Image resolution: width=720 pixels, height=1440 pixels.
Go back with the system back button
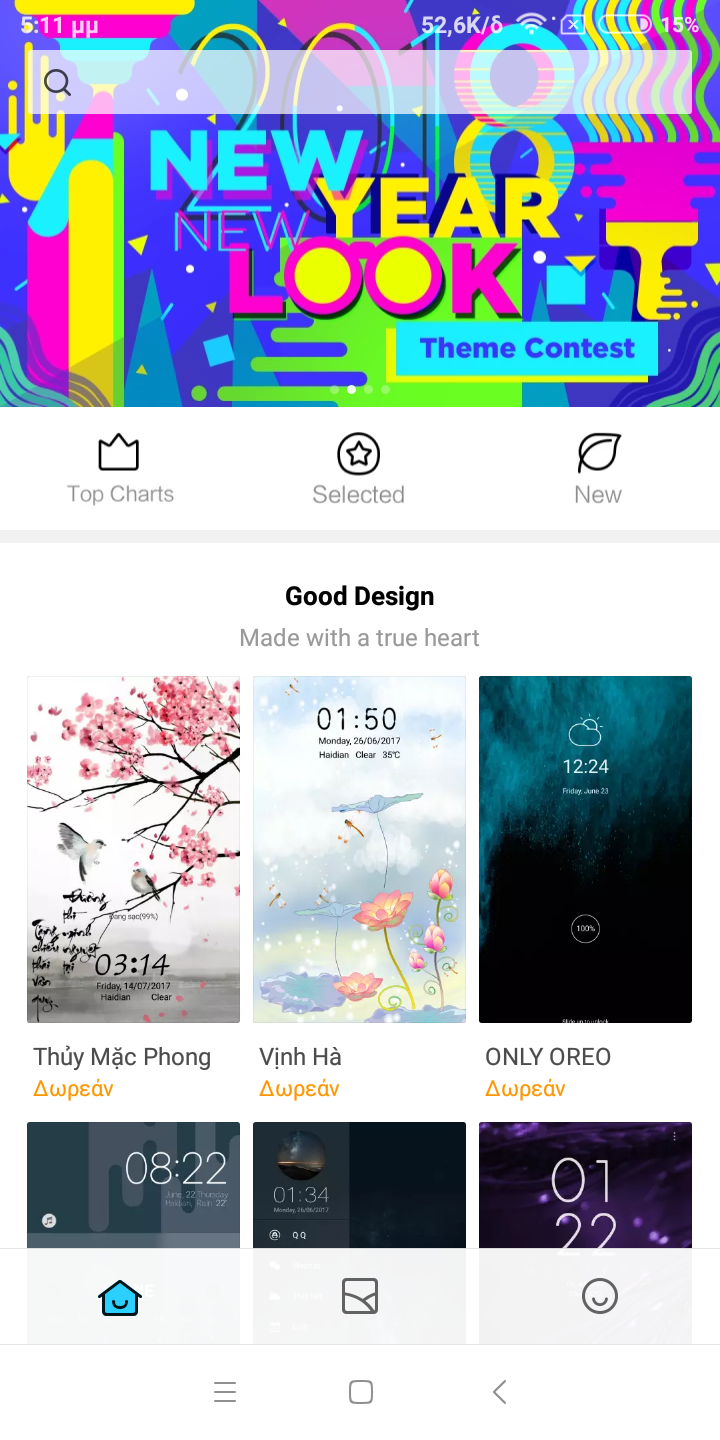[x=499, y=1392]
